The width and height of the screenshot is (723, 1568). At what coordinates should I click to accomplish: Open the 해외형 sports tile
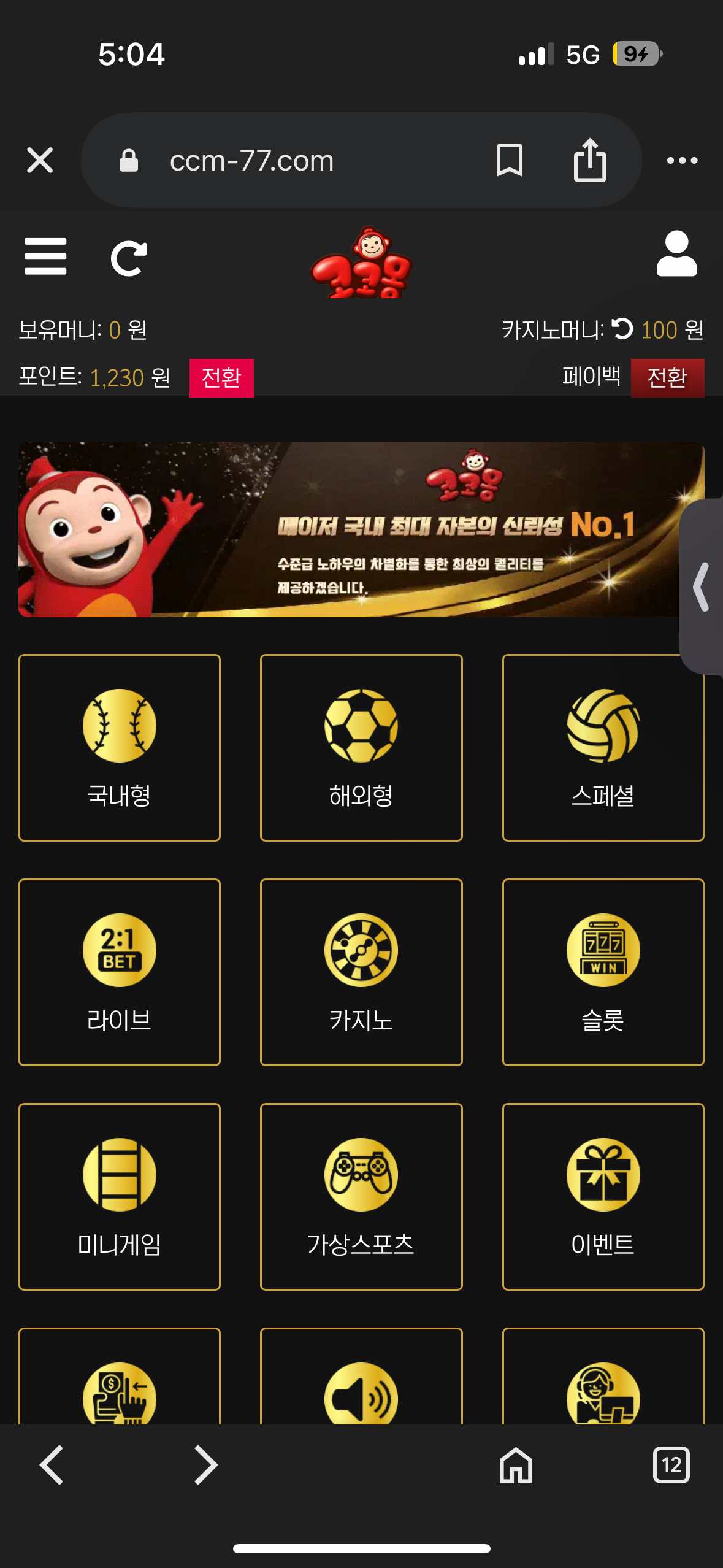(361, 747)
